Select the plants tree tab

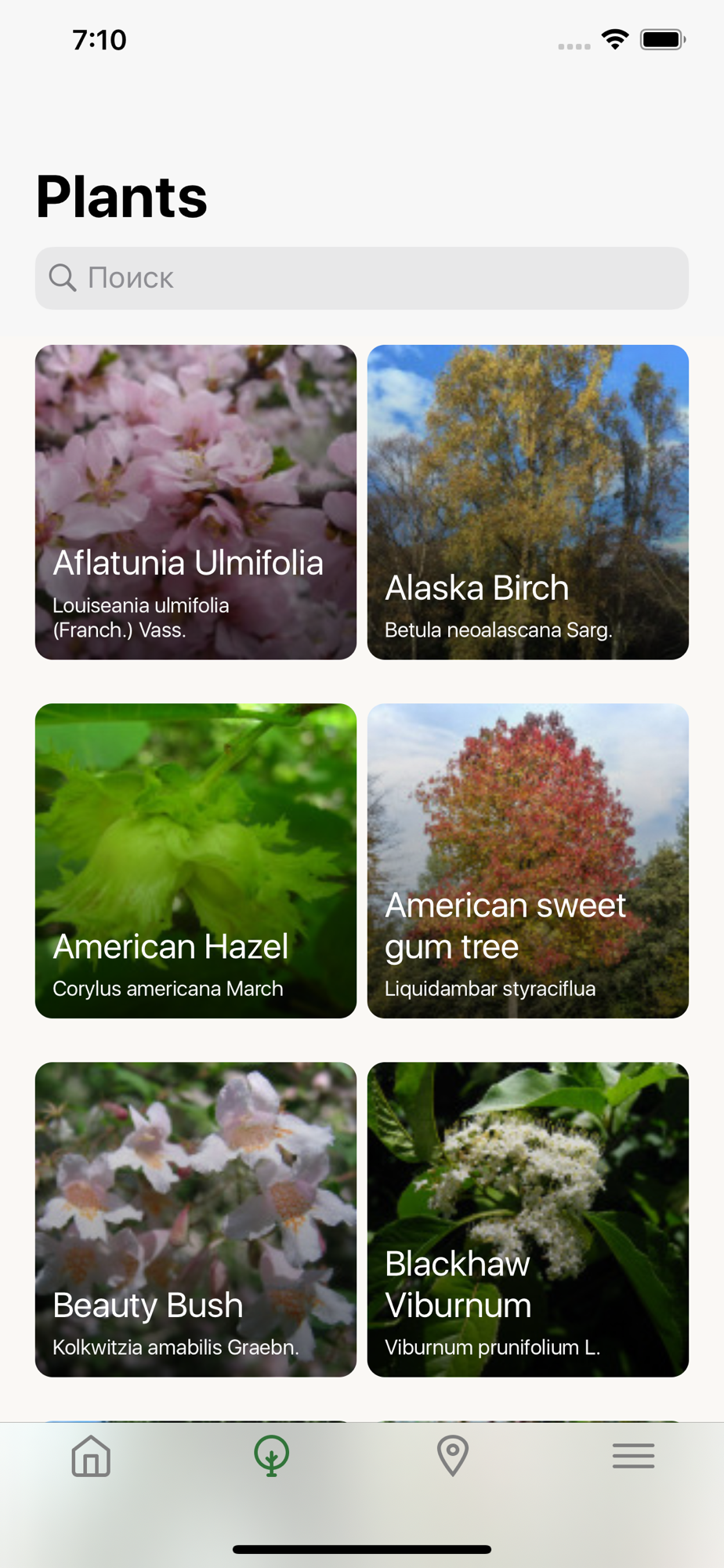pos(272,1456)
